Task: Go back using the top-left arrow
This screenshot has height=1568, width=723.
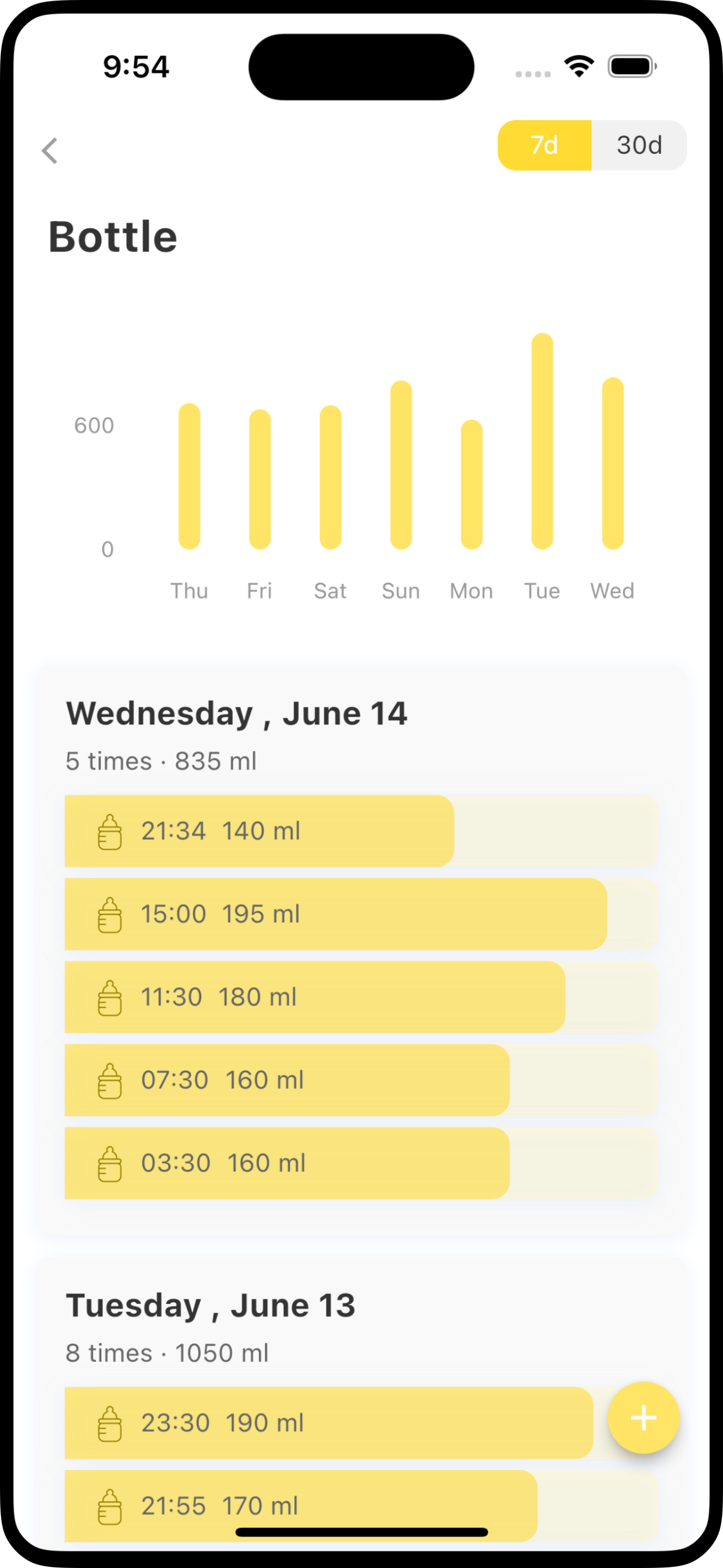Action: (x=50, y=151)
